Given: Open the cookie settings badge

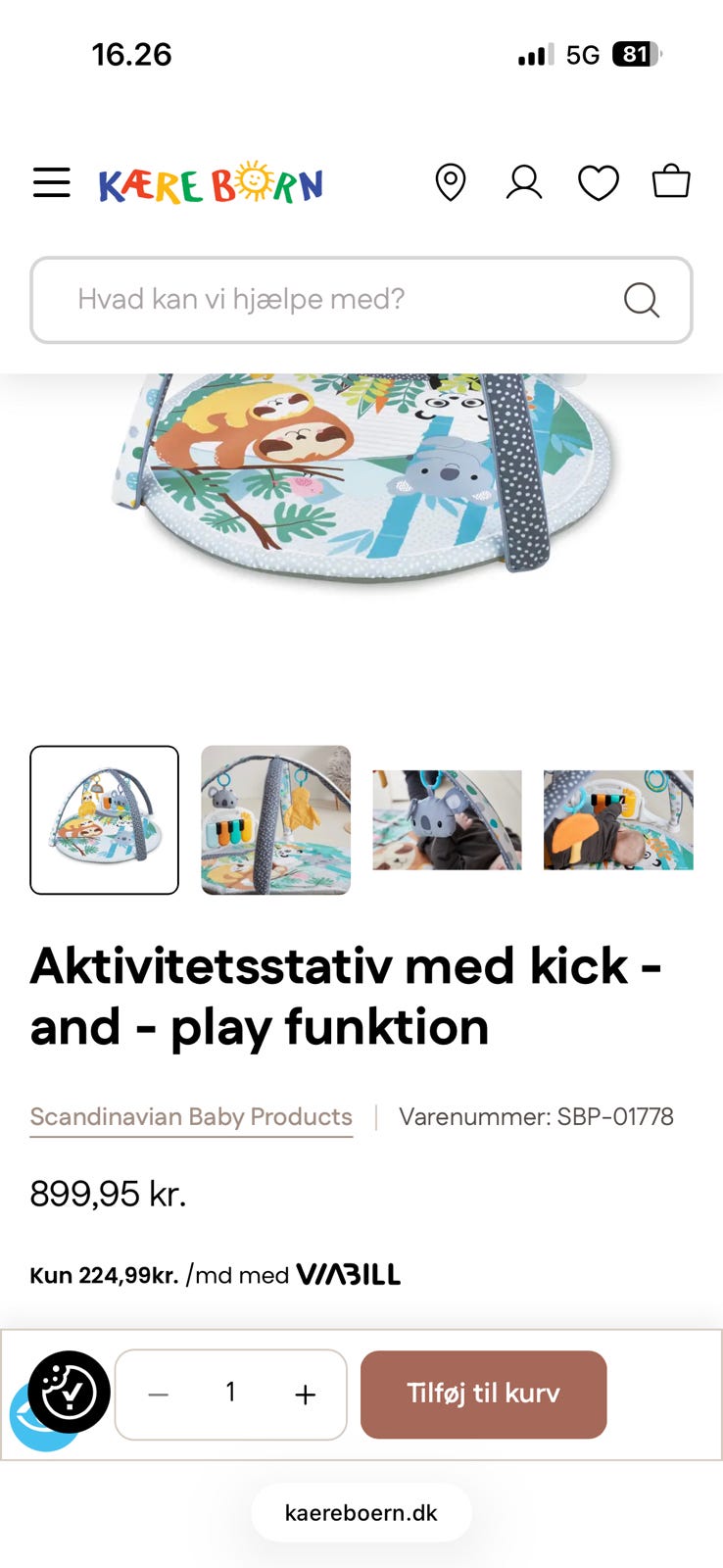Looking at the screenshot, I should tap(69, 1392).
